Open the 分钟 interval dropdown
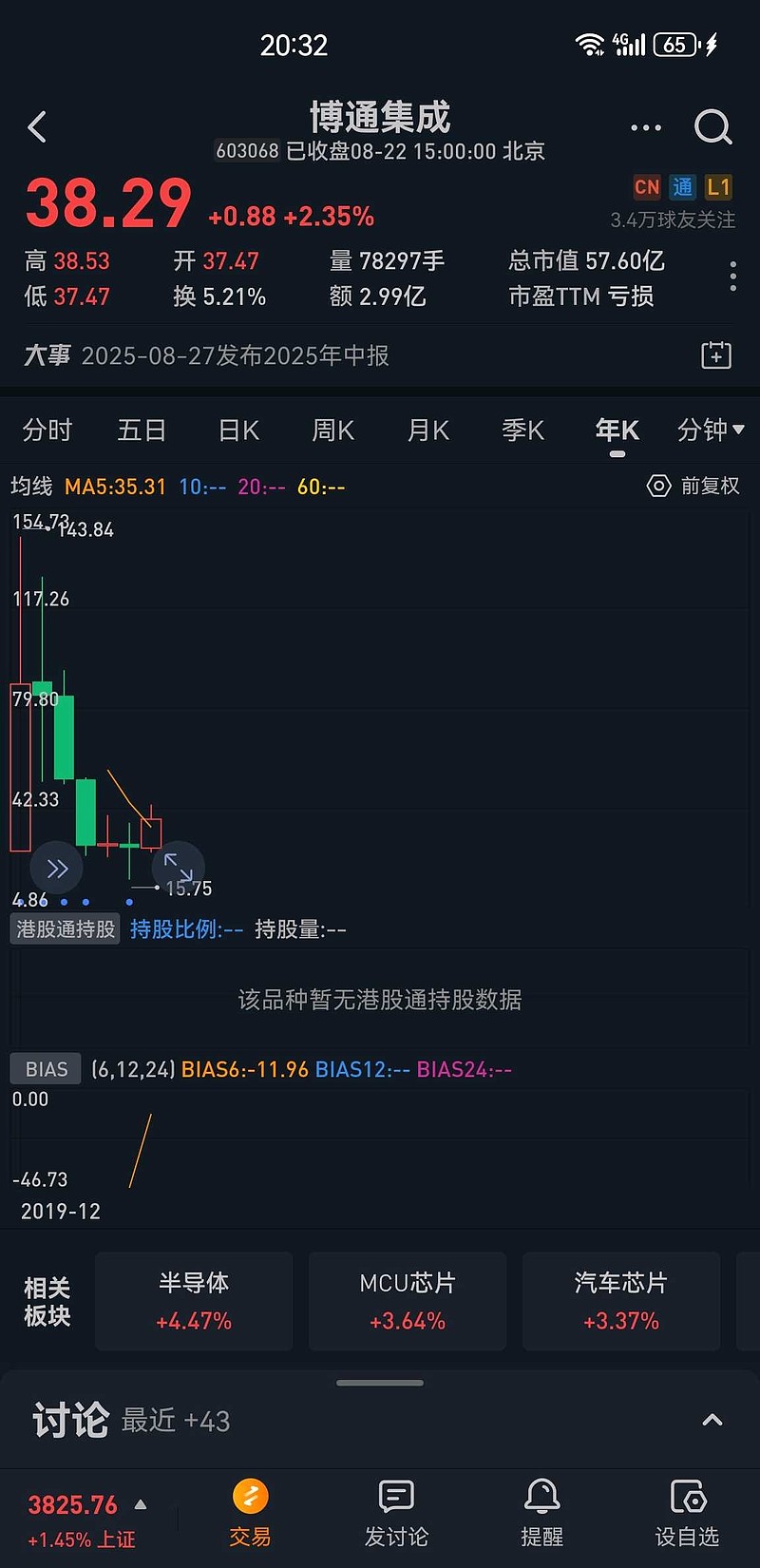Screen dimensions: 760x1568 pos(711,430)
